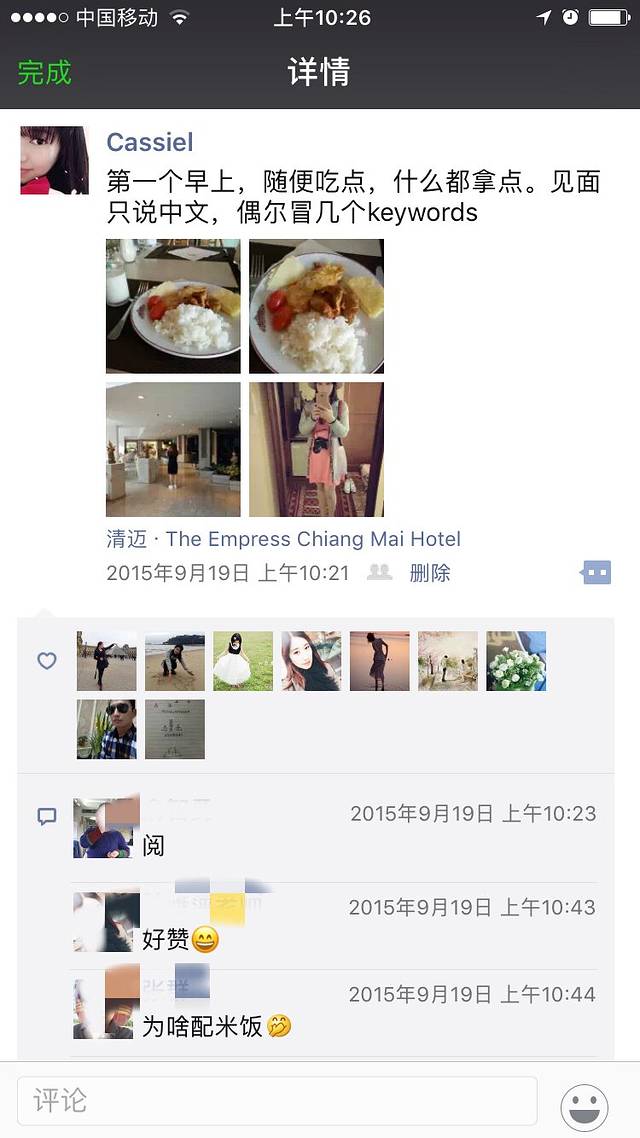Tap 完成 to close the detail page
The image size is (640, 1138).
click(x=45, y=73)
